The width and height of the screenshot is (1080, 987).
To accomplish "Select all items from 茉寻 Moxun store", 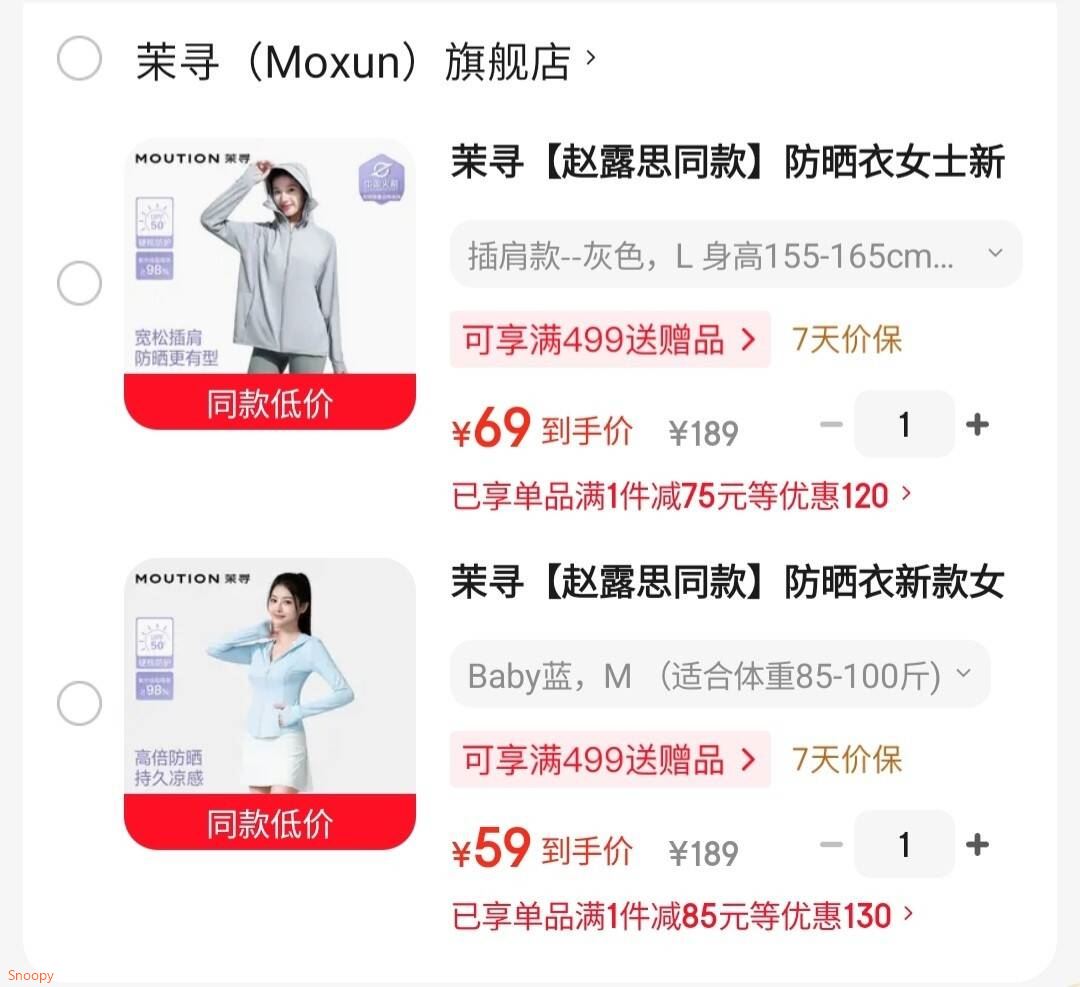I will coord(79,59).
